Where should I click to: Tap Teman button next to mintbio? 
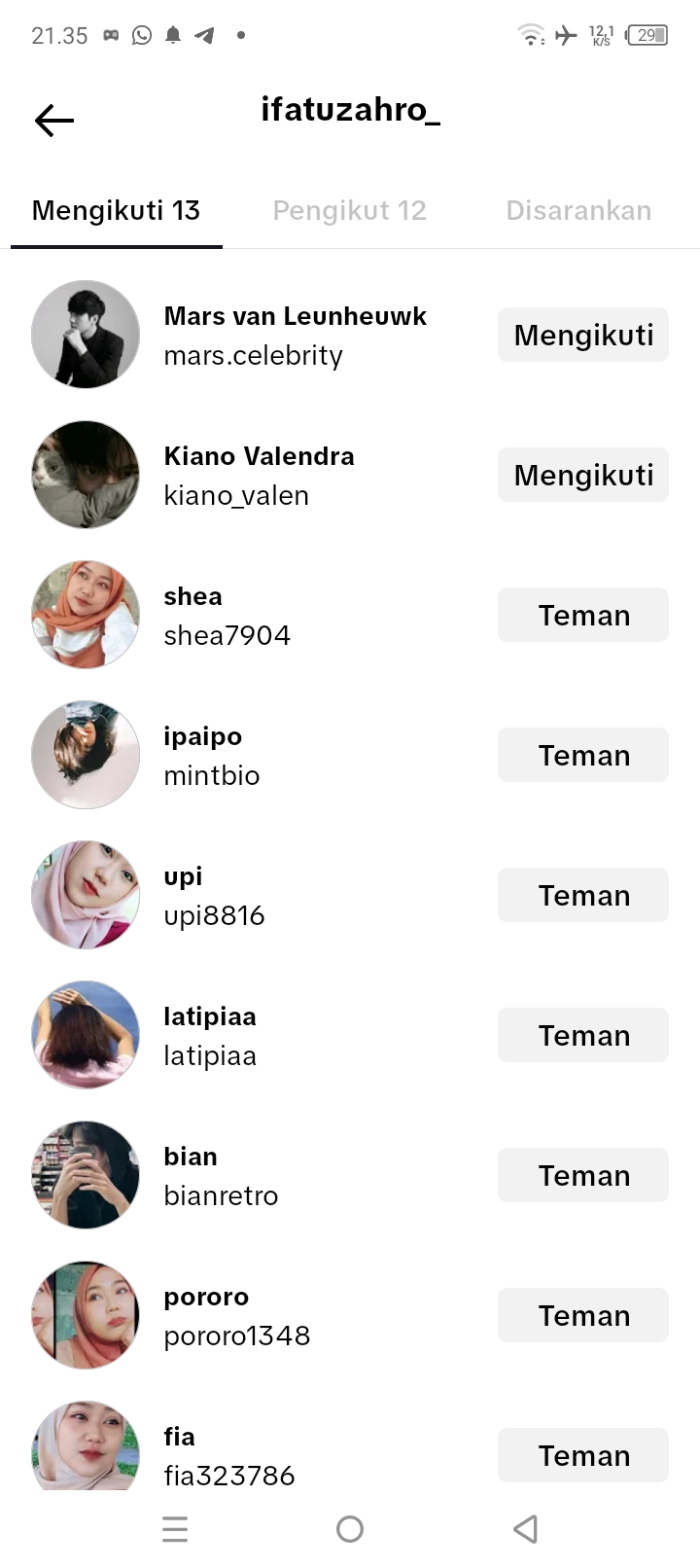tap(583, 756)
